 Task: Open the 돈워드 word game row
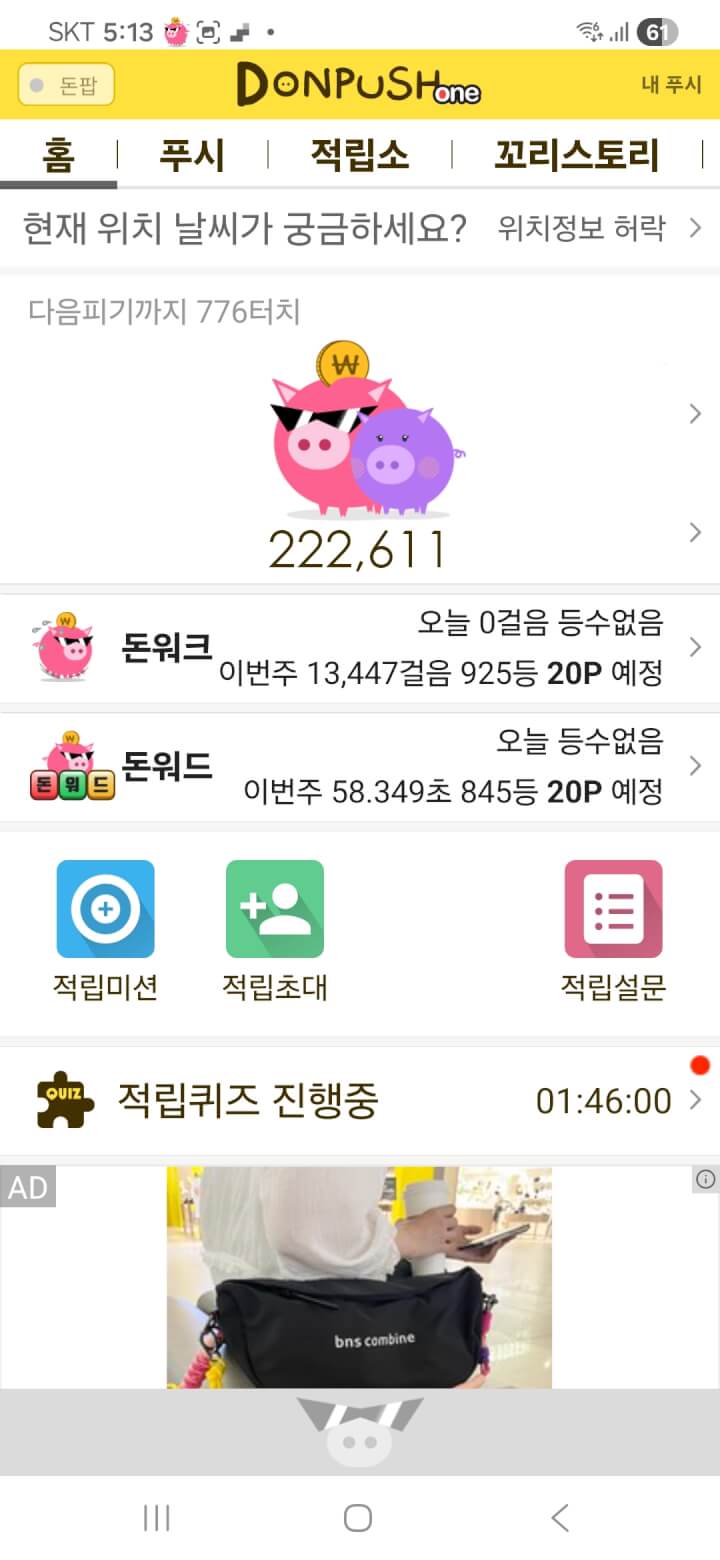[x=359, y=767]
